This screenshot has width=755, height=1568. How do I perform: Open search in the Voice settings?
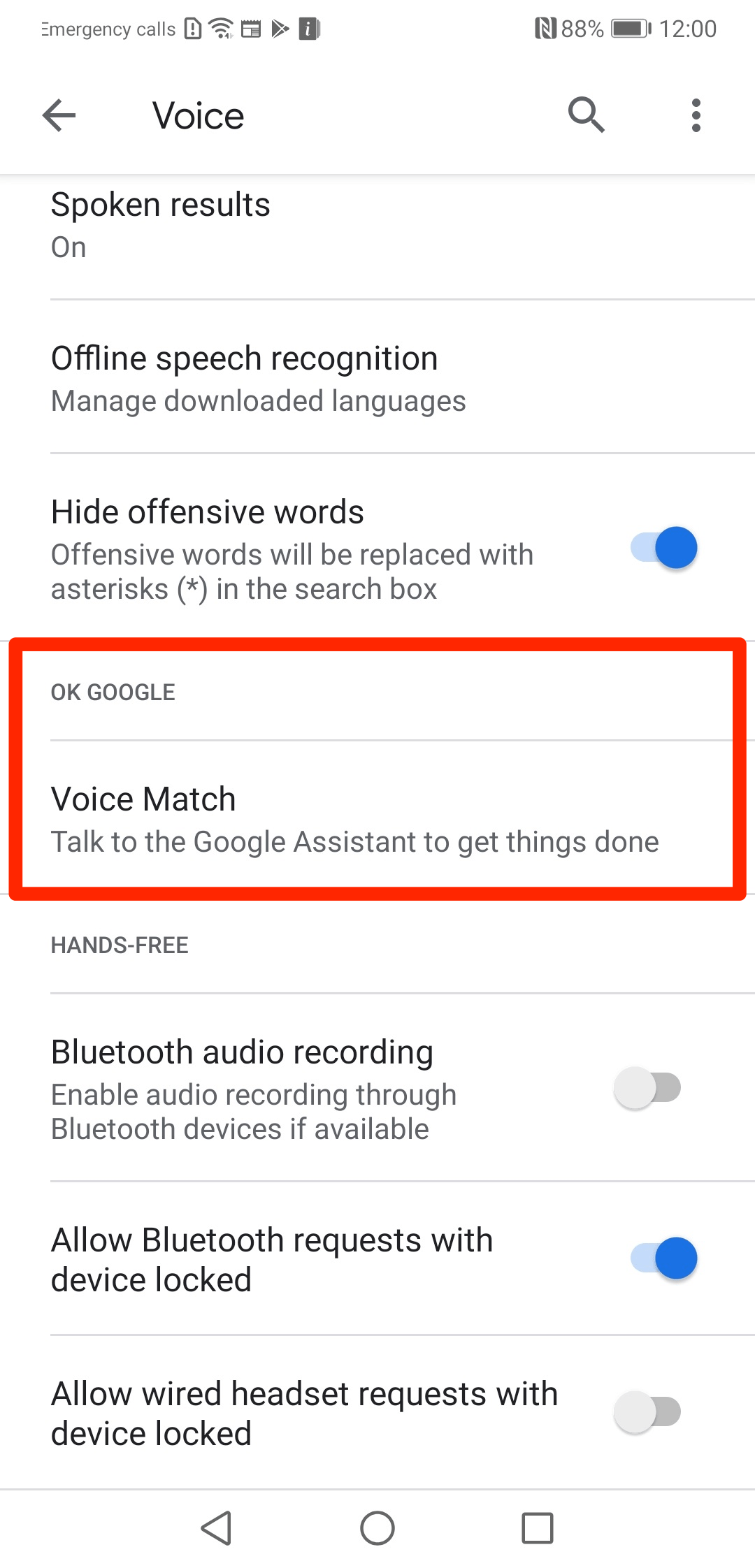point(587,115)
